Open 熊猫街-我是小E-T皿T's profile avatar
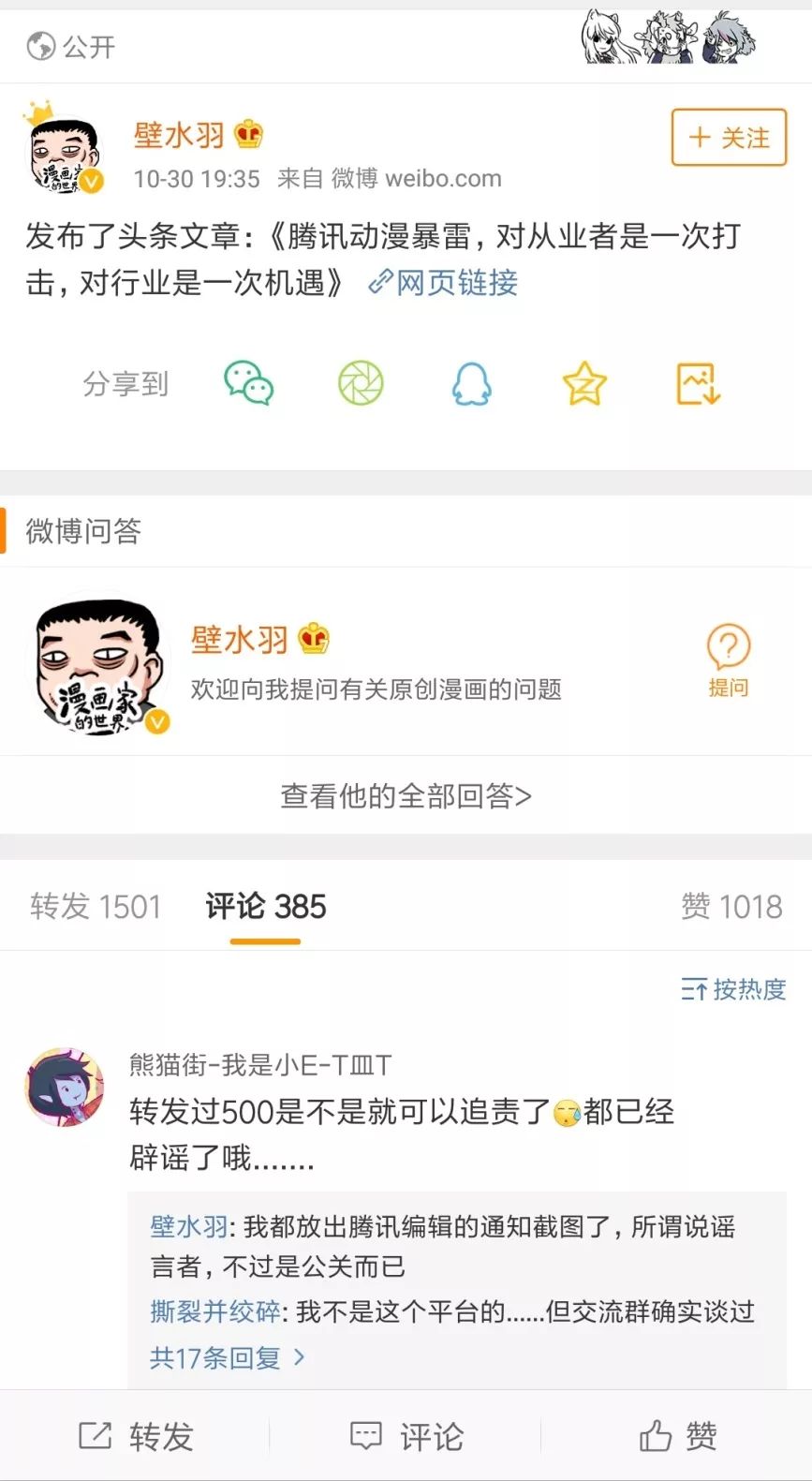The width and height of the screenshot is (812, 1481). (64, 1088)
